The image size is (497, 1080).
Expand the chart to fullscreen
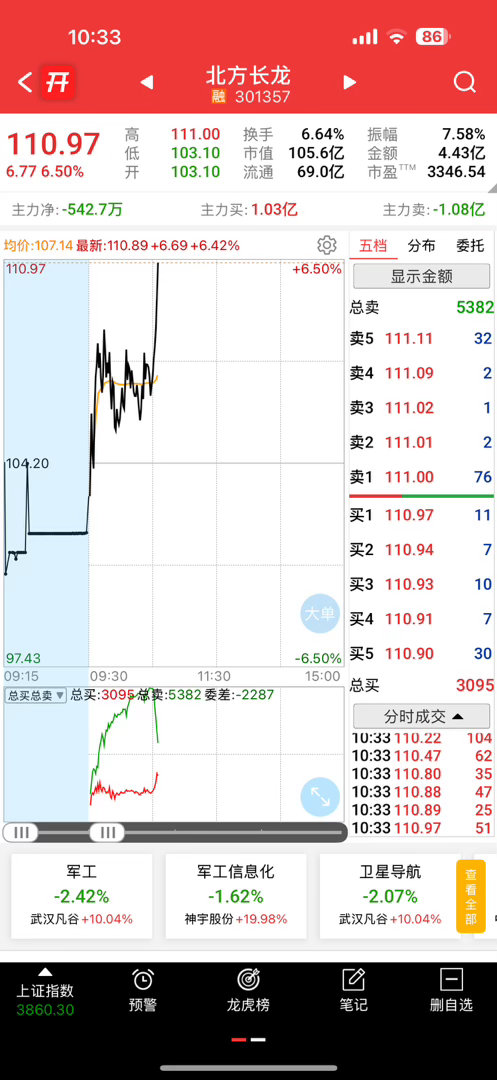[x=320, y=797]
